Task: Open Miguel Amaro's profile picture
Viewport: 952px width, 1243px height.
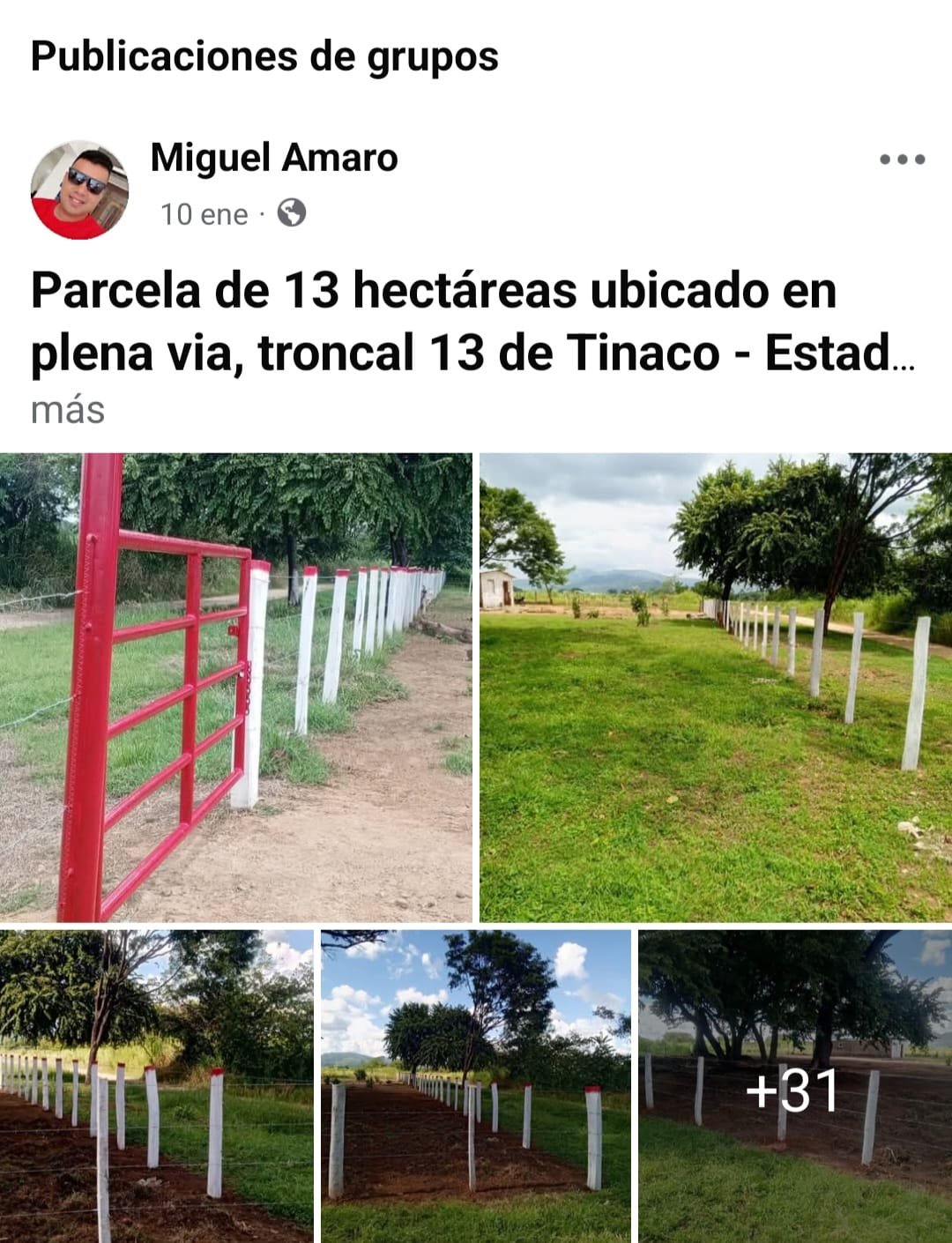Action: point(80,190)
